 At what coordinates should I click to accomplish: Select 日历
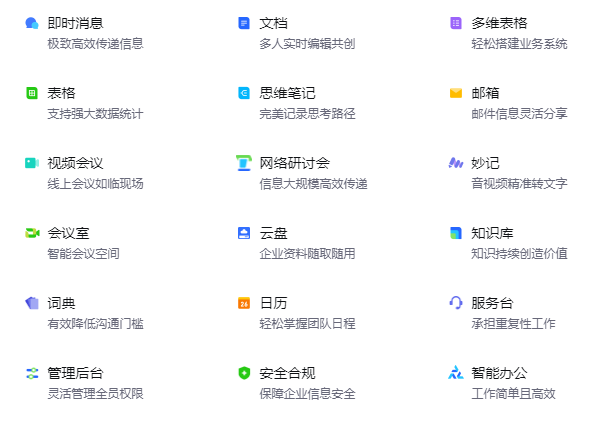click(273, 303)
